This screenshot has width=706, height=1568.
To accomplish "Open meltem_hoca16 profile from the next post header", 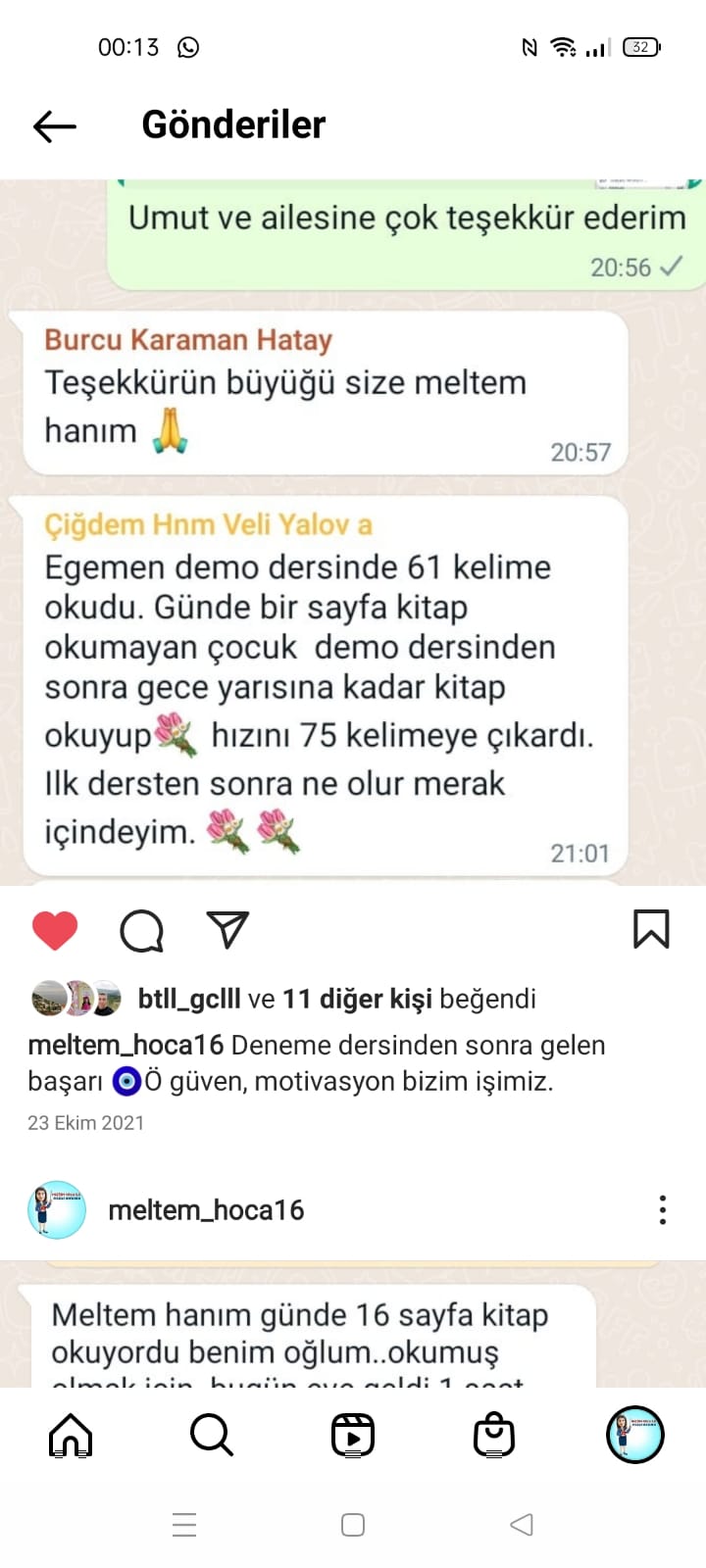I will (206, 1210).
